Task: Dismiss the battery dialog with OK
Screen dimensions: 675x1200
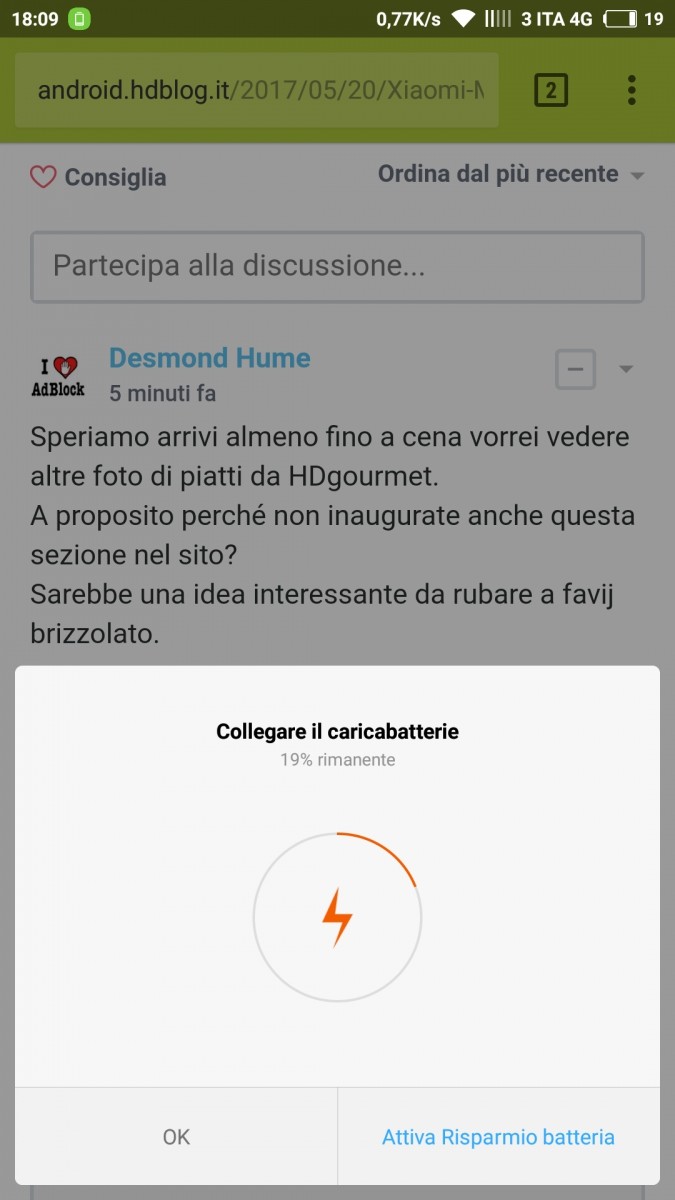Action: click(176, 1137)
